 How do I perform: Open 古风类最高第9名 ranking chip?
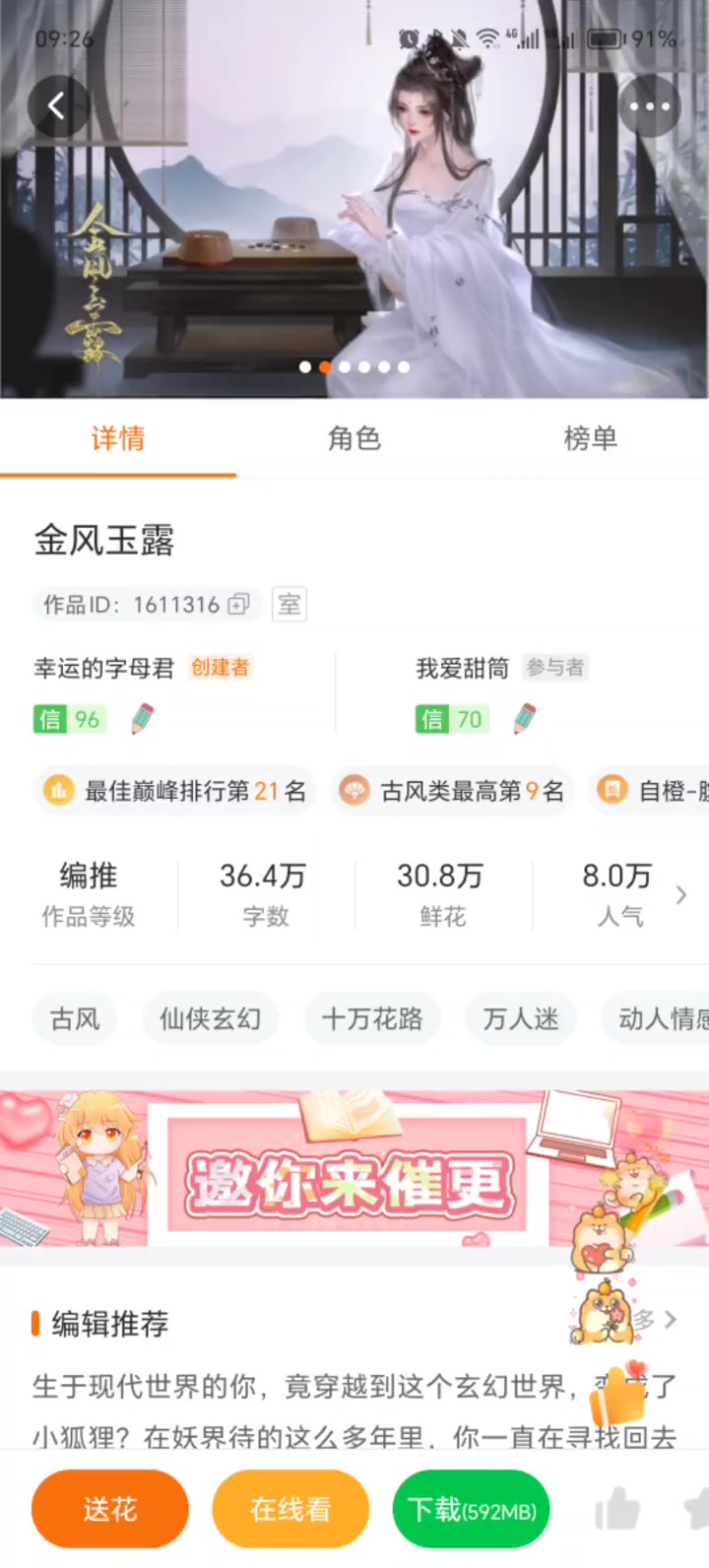click(452, 790)
